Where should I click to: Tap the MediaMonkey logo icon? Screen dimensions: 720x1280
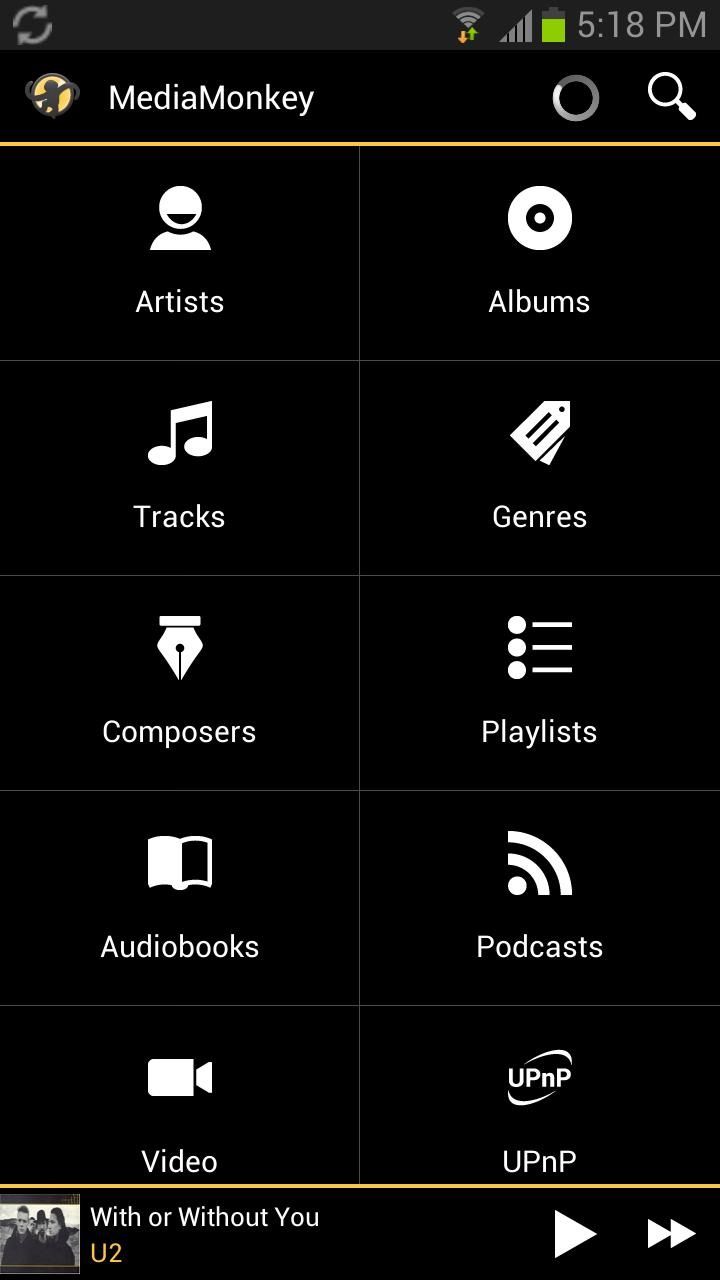[x=48, y=97]
